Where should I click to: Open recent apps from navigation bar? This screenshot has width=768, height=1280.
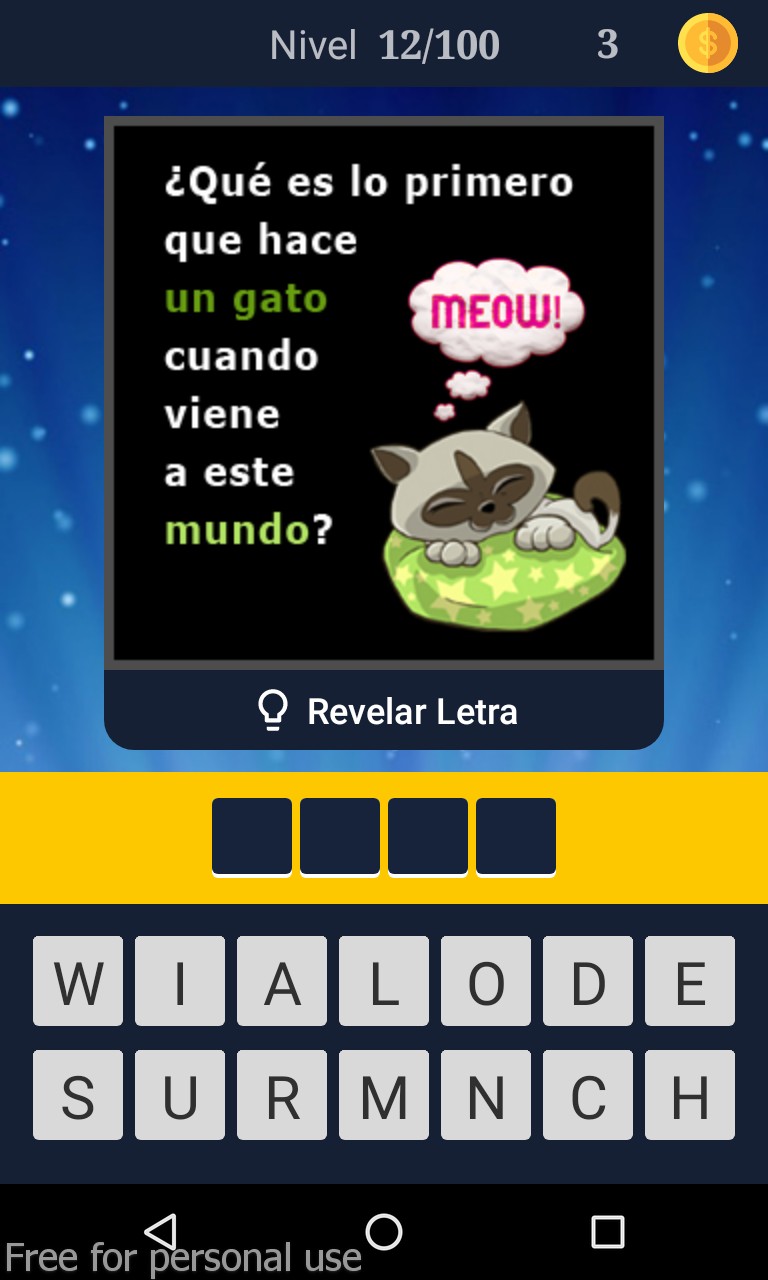pos(607,1232)
